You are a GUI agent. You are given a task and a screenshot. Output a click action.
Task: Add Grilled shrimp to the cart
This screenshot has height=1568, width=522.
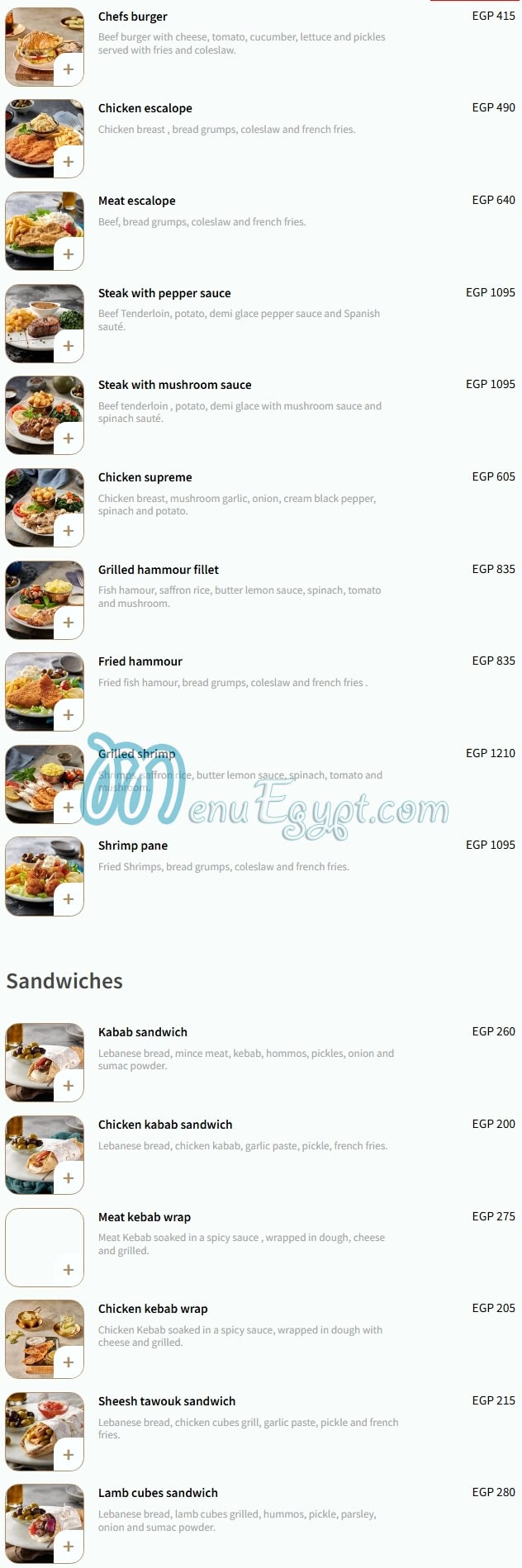point(69,808)
